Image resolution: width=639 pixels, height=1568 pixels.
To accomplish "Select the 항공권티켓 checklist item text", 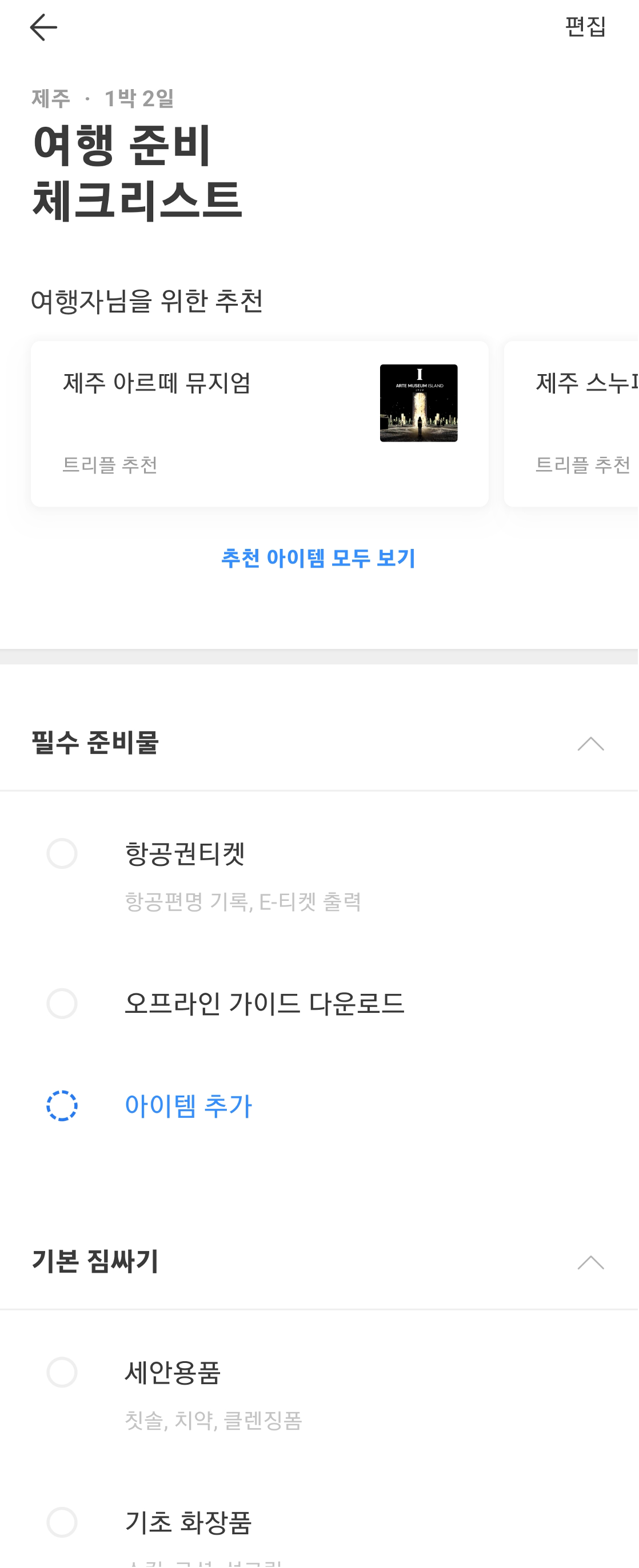I will [185, 854].
